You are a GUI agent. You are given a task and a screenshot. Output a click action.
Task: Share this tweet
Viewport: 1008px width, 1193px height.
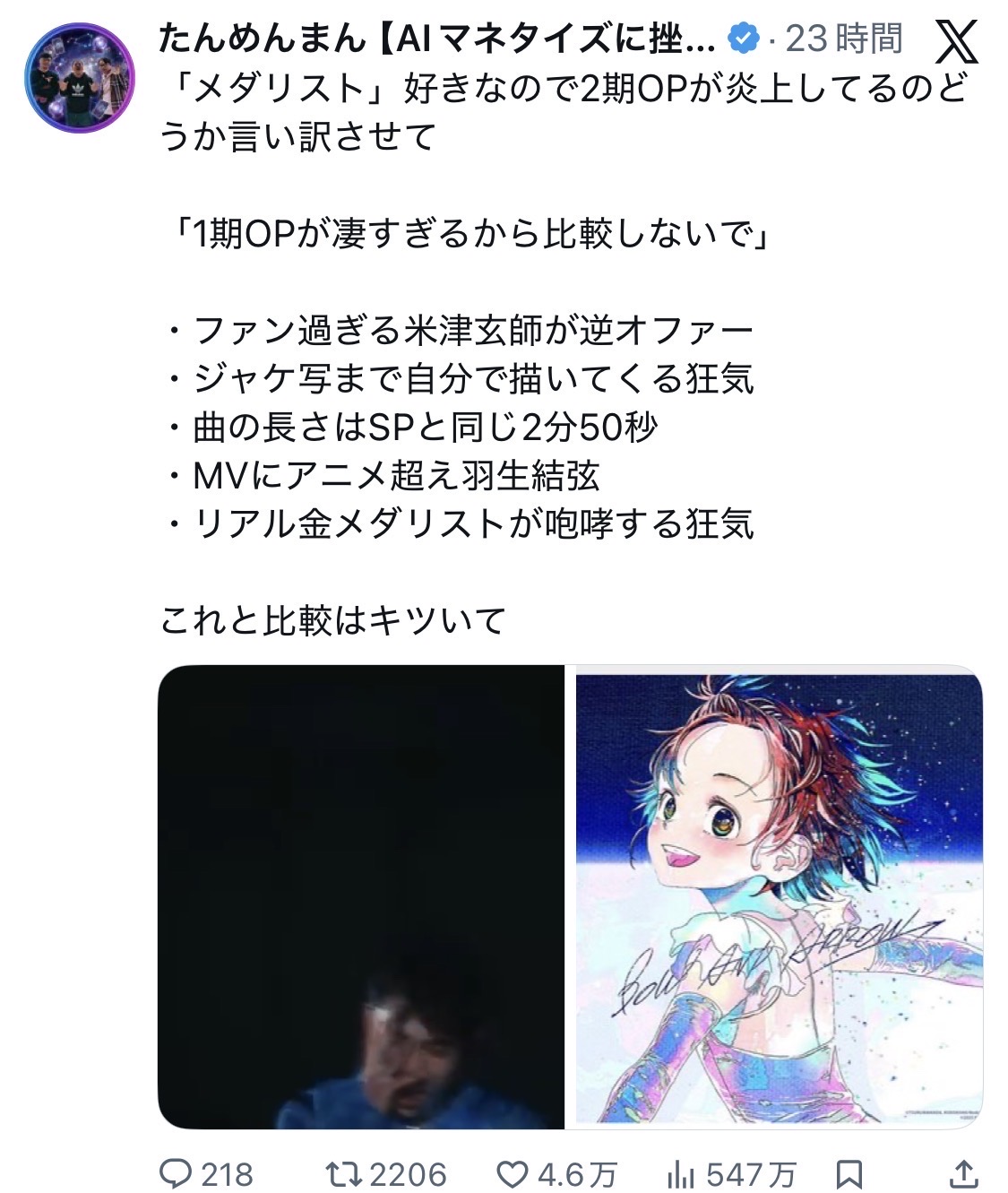point(962,1172)
